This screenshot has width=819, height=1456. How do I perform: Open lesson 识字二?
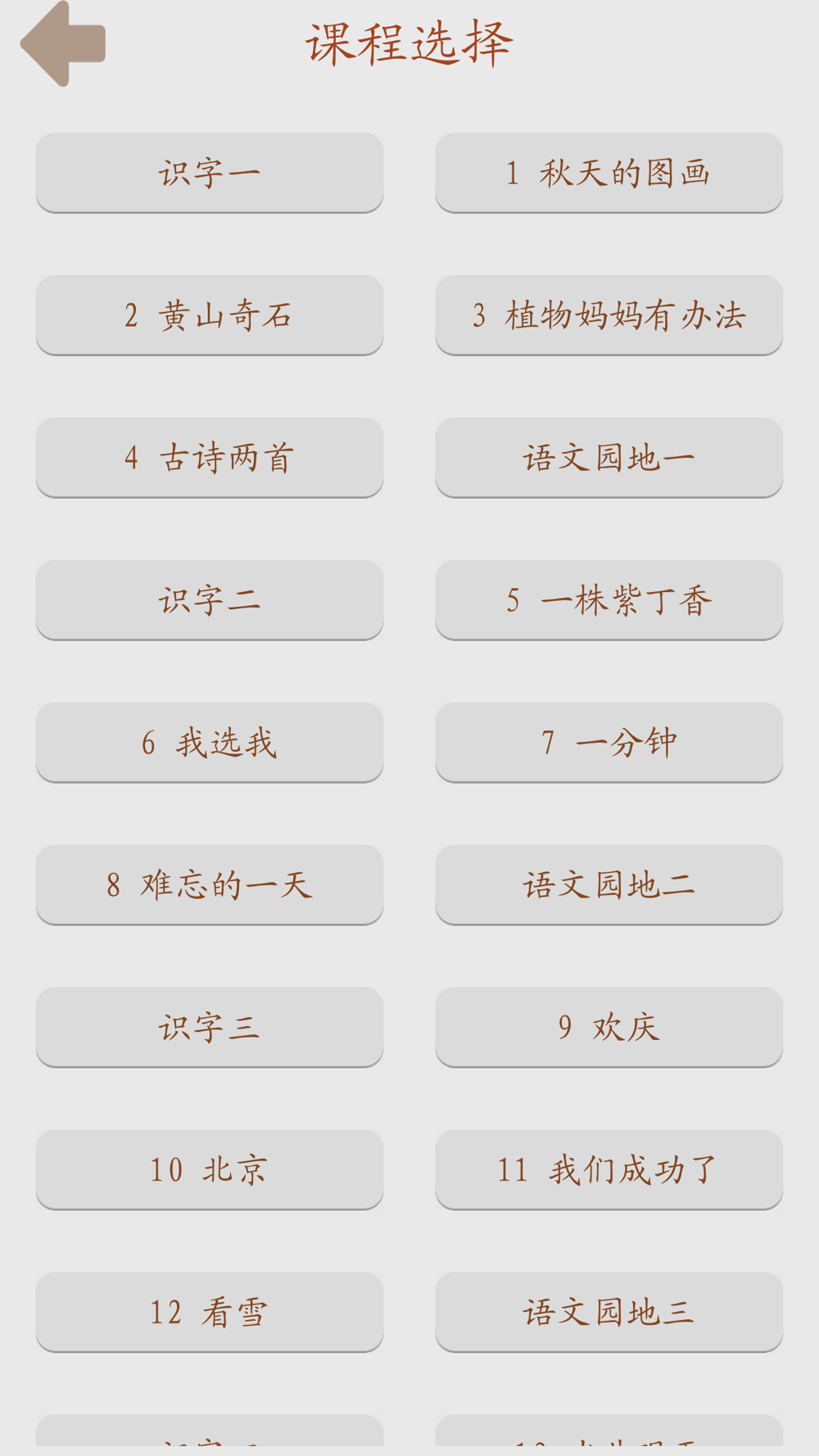click(x=210, y=600)
